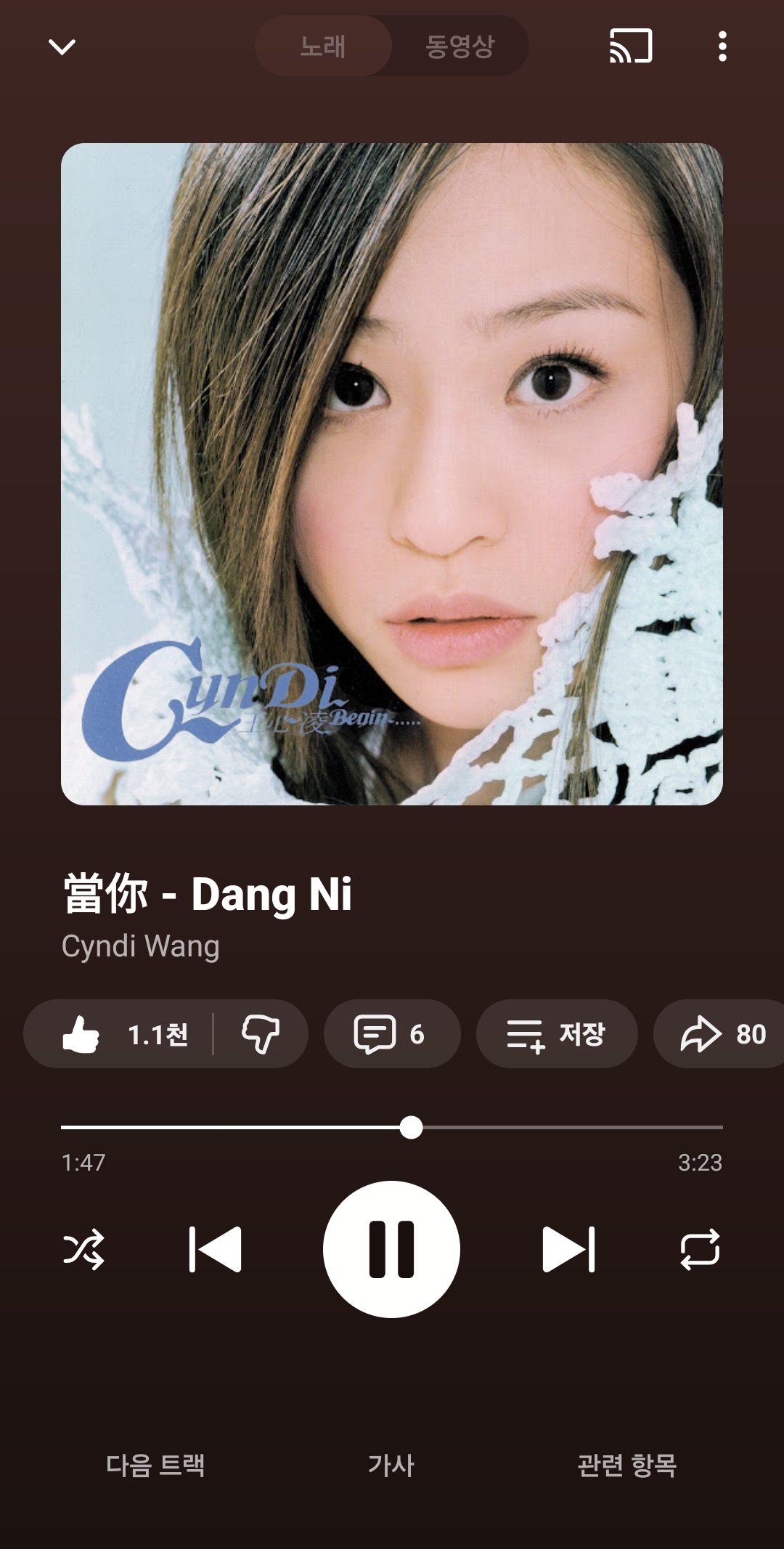
Task: Collapse the player with the down chevron
Action: coord(62,47)
